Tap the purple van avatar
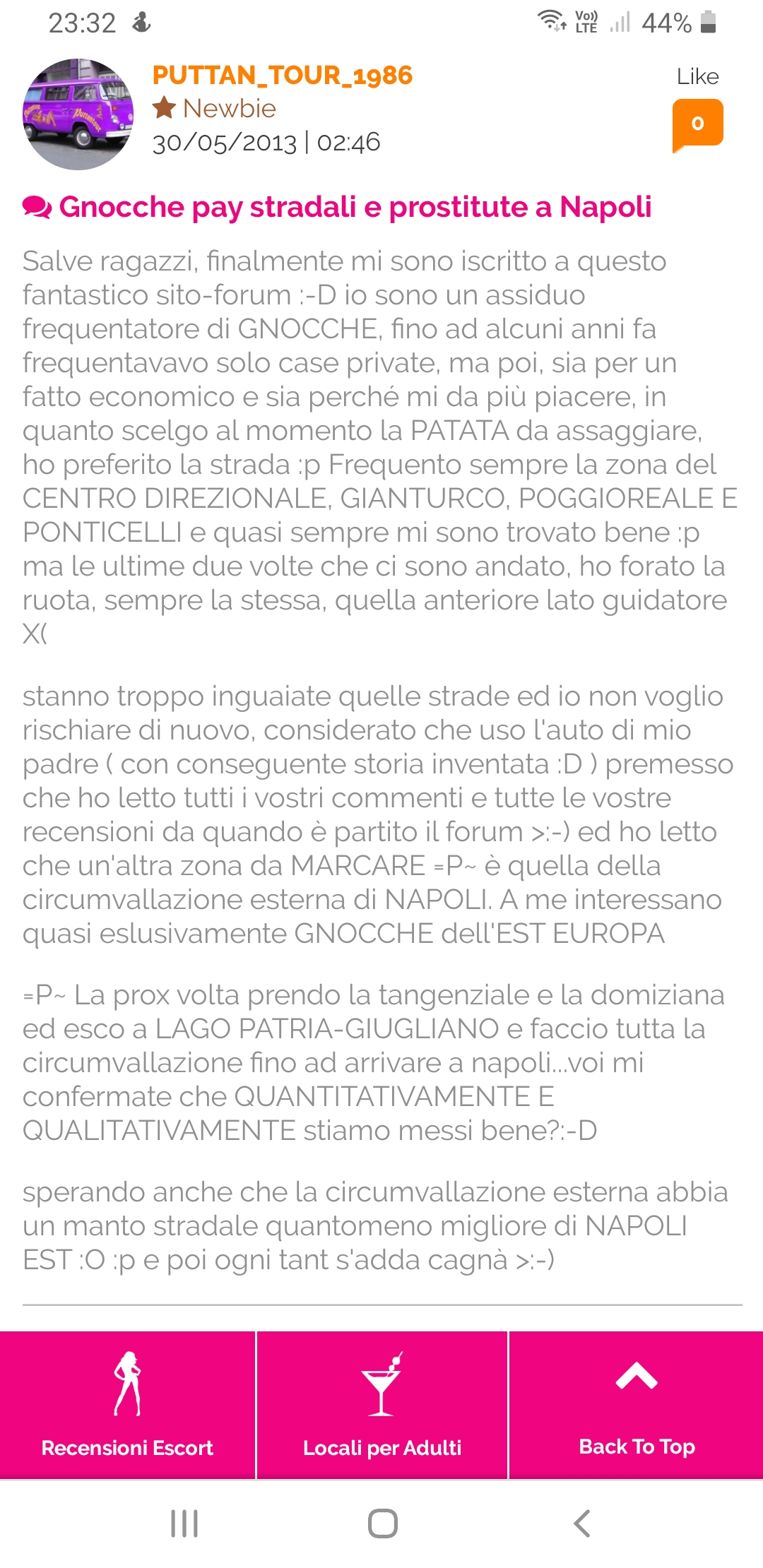The image size is (763, 1568). (78, 114)
